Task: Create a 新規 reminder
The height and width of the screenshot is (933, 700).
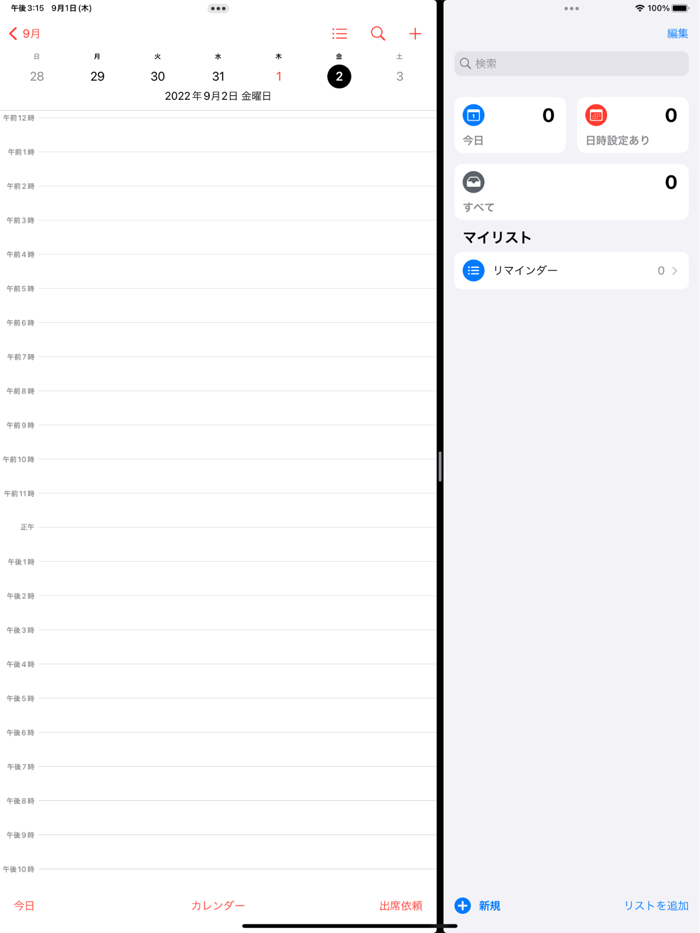Action: [477, 905]
